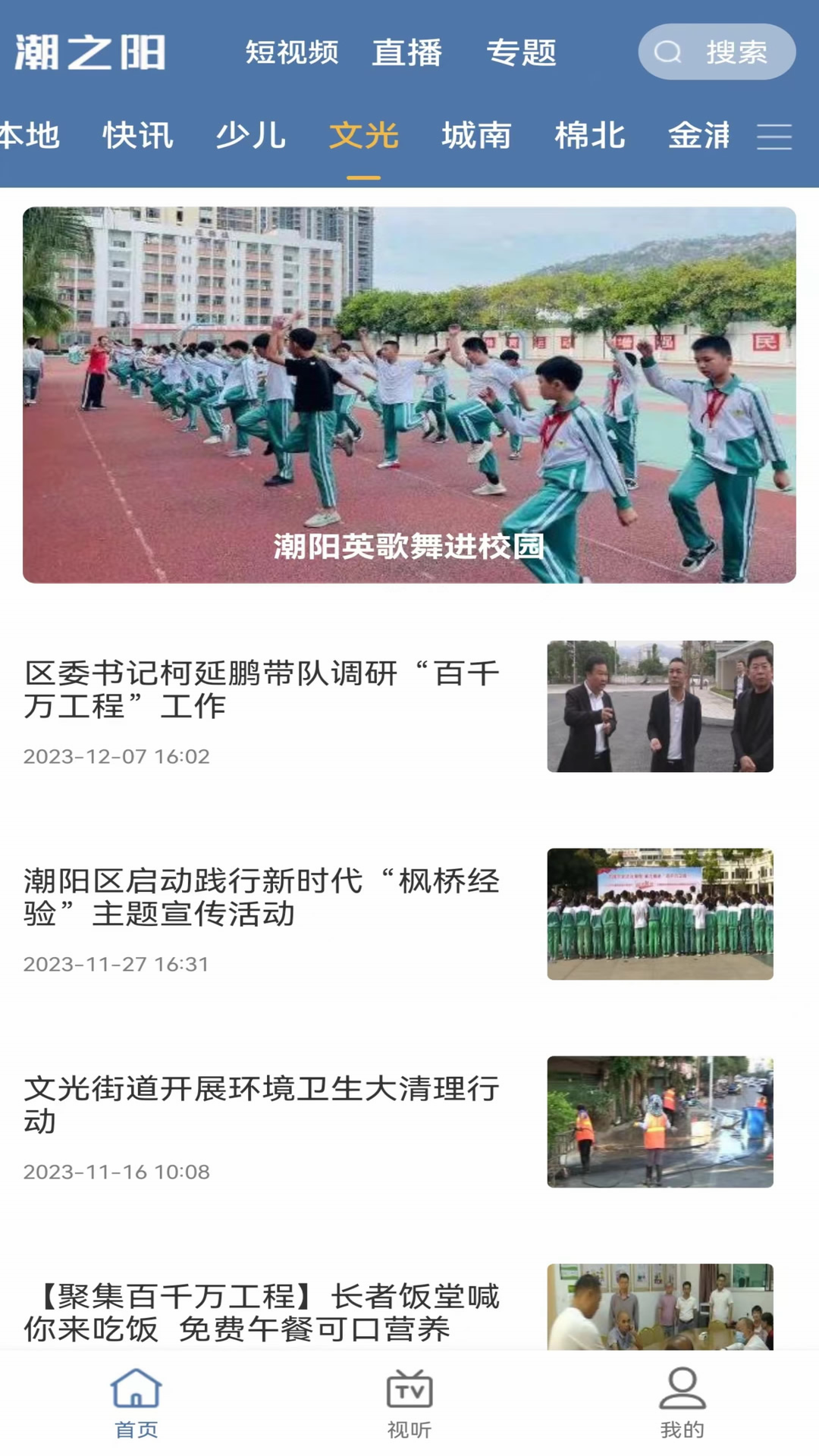Open the 专题 topics page
This screenshot has width=819, height=1456.
(522, 53)
